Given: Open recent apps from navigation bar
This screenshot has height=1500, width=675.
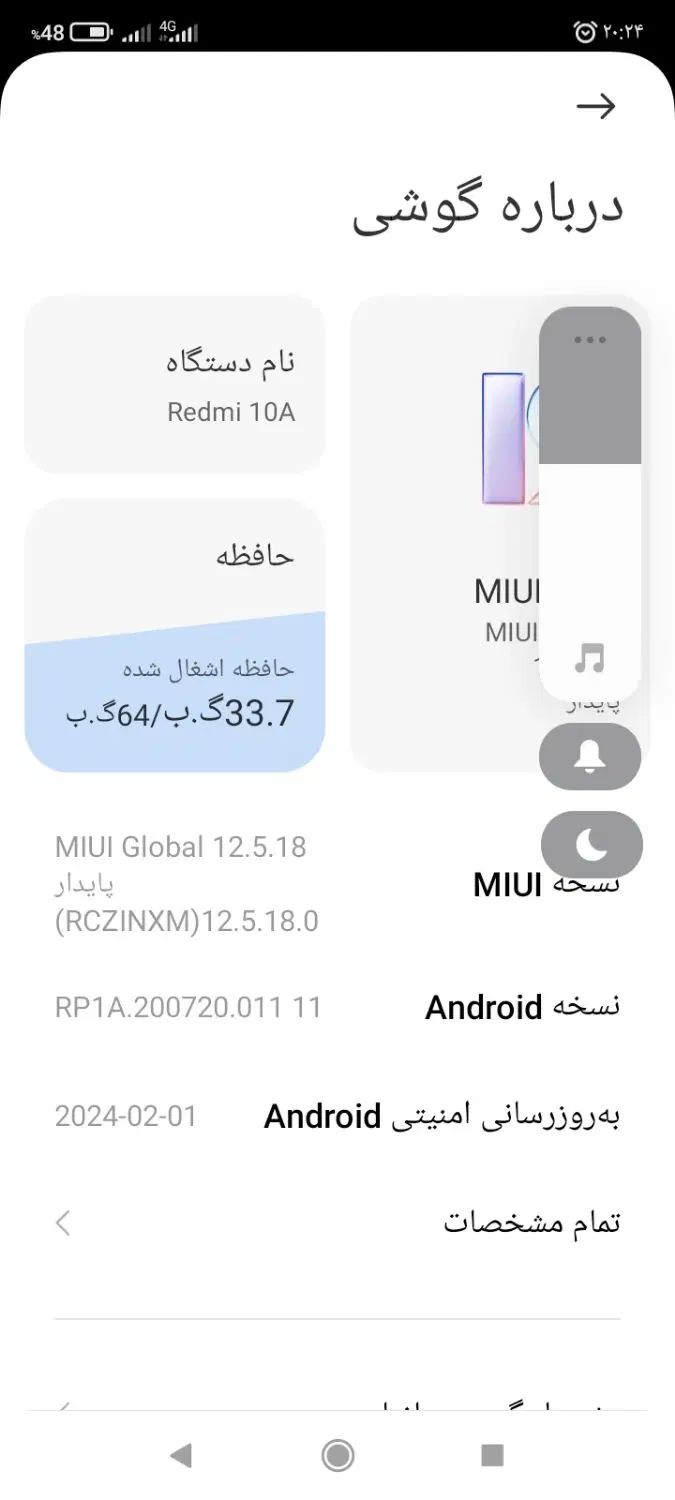Looking at the screenshot, I should coord(492,1455).
